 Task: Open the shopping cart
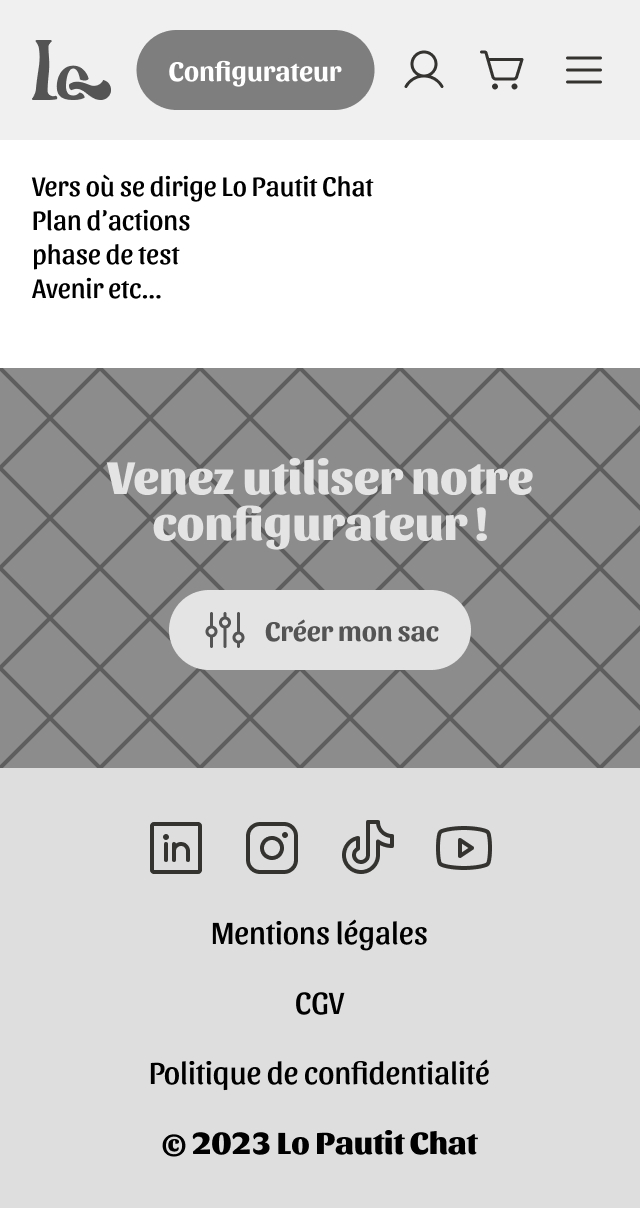click(x=502, y=70)
